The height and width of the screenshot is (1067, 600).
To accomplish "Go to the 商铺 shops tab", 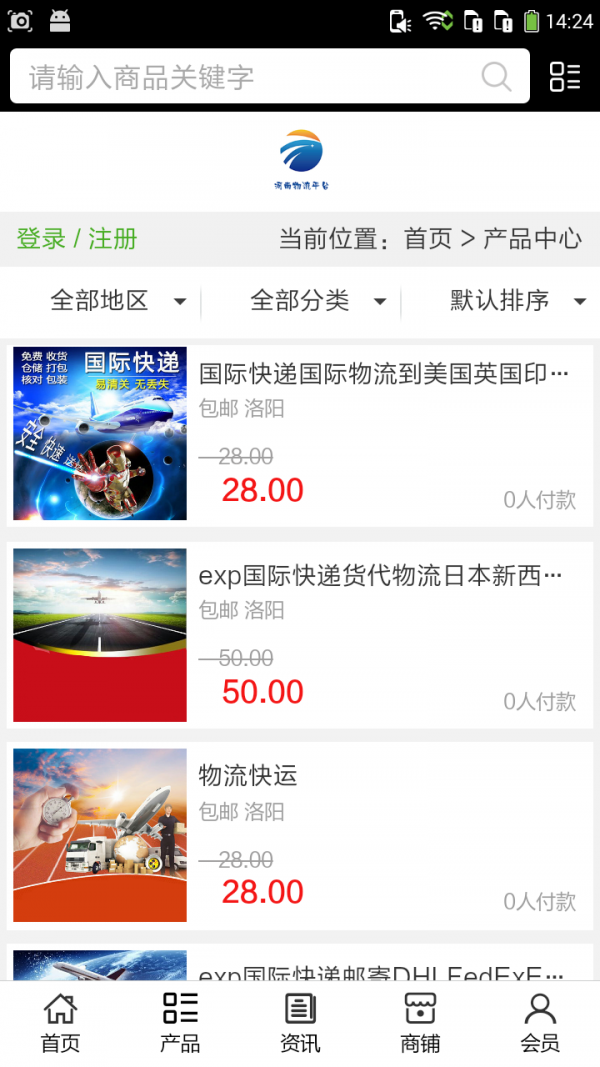I will point(420,1023).
